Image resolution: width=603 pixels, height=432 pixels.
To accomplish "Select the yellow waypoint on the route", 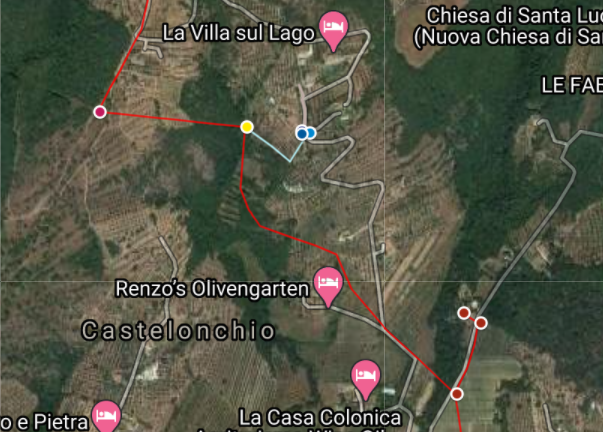I will pos(247,126).
